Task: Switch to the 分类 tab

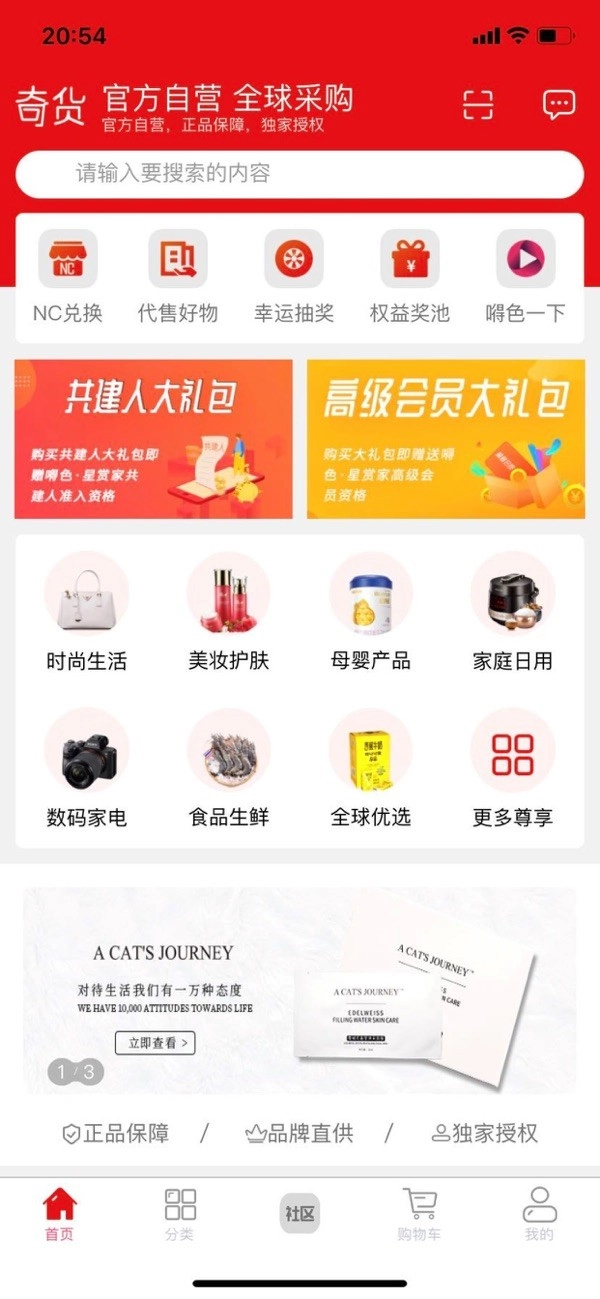Action: point(180,1213)
